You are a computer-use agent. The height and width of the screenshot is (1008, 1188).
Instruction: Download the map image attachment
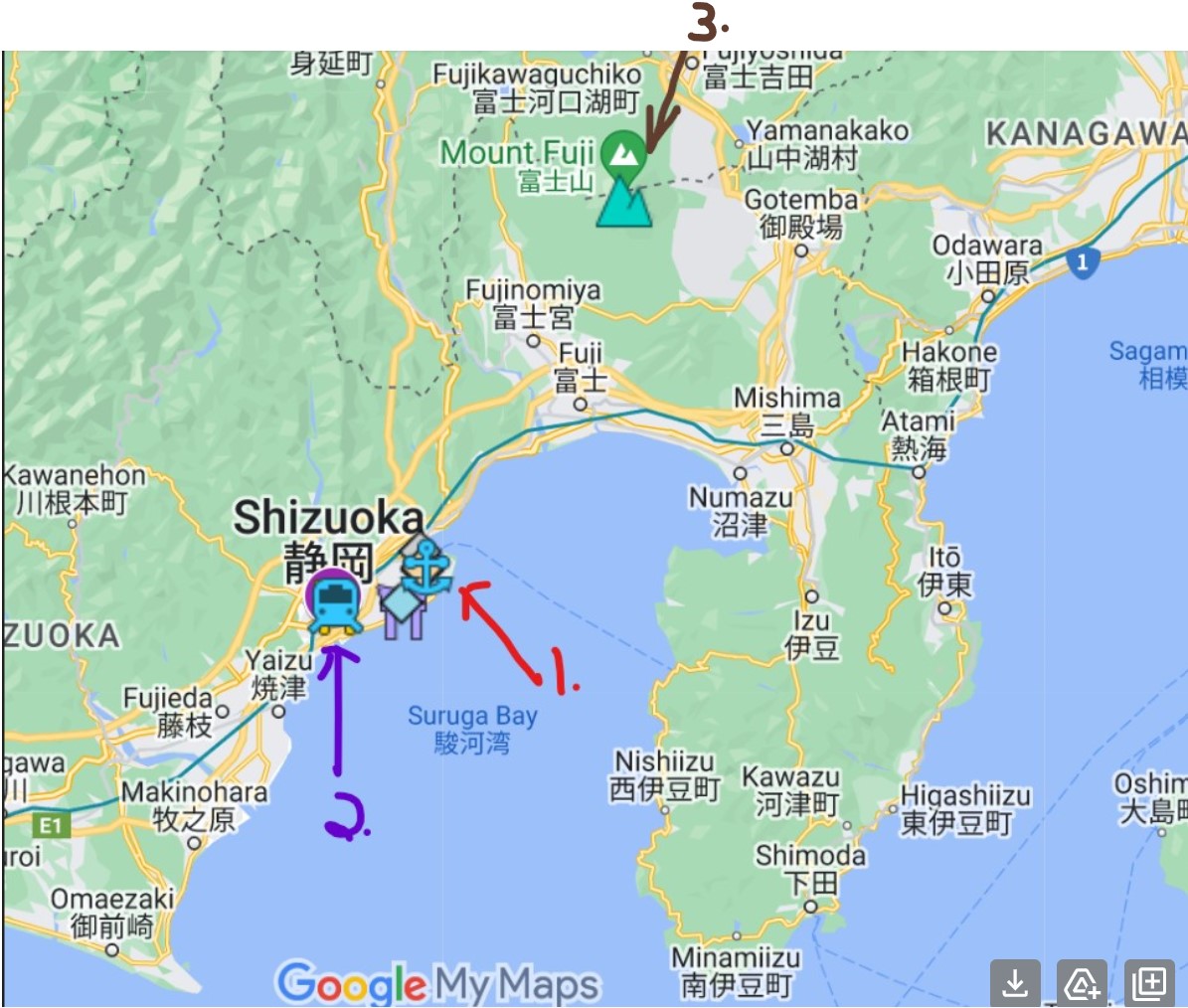[1015, 983]
